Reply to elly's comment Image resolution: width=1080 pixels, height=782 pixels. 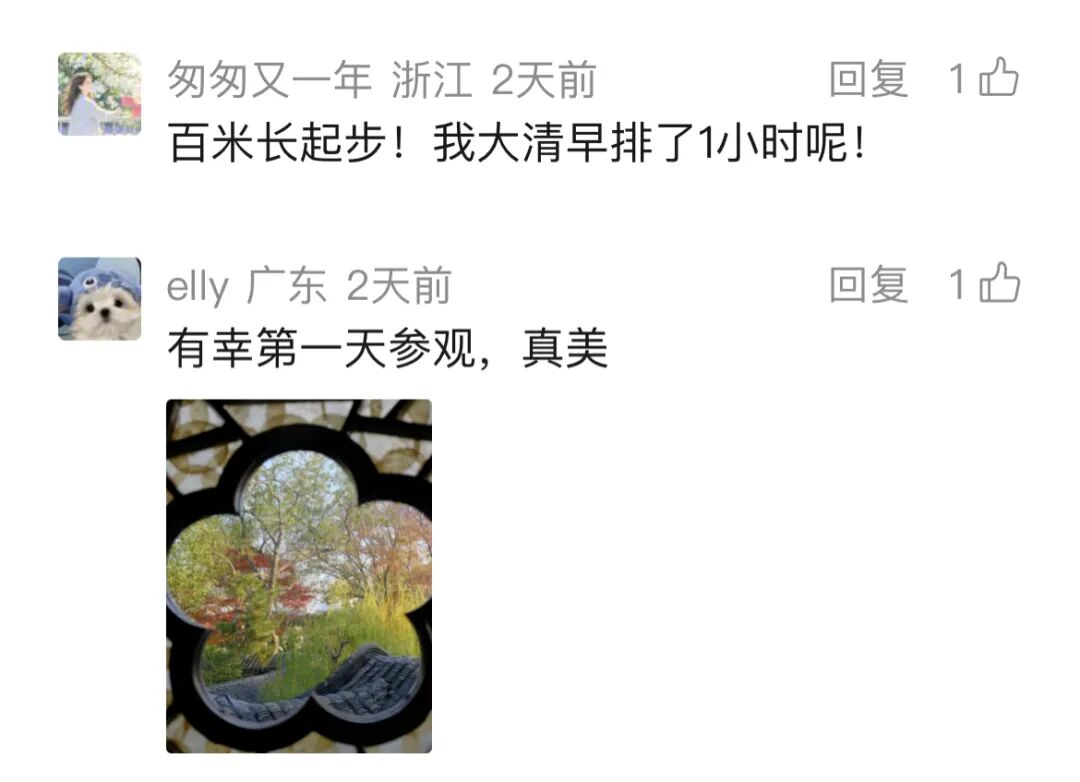[868, 285]
